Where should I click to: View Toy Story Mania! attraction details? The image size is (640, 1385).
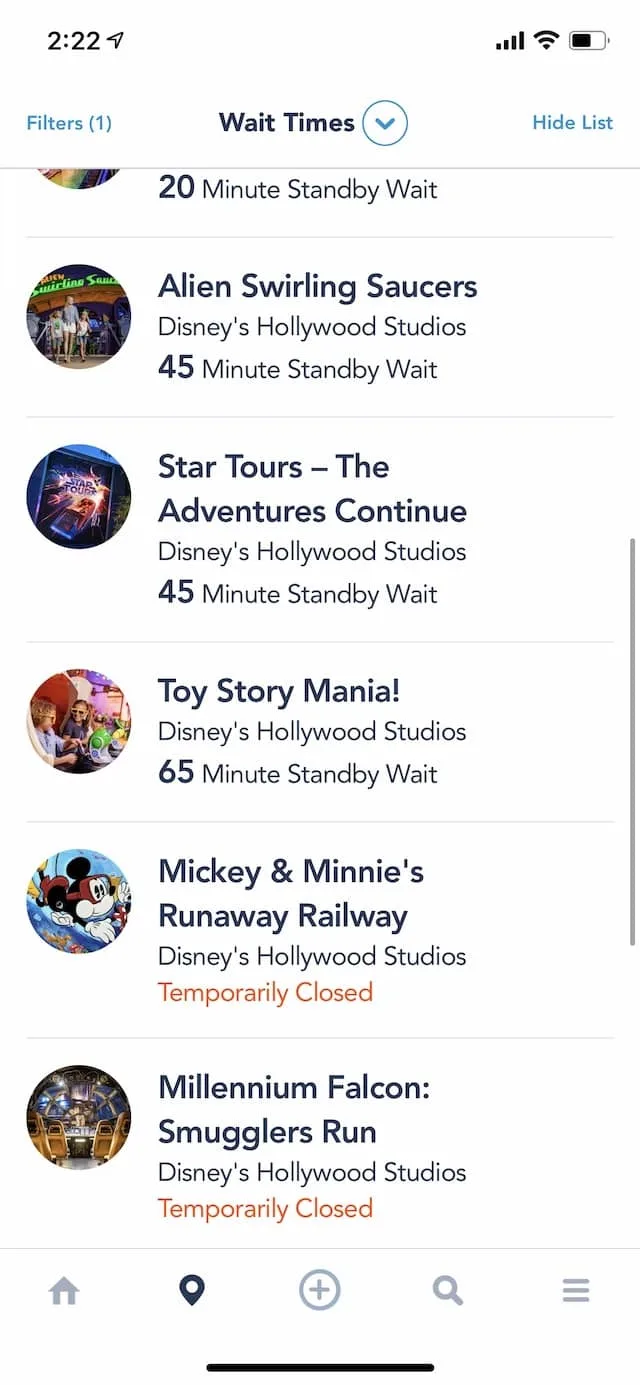point(320,732)
